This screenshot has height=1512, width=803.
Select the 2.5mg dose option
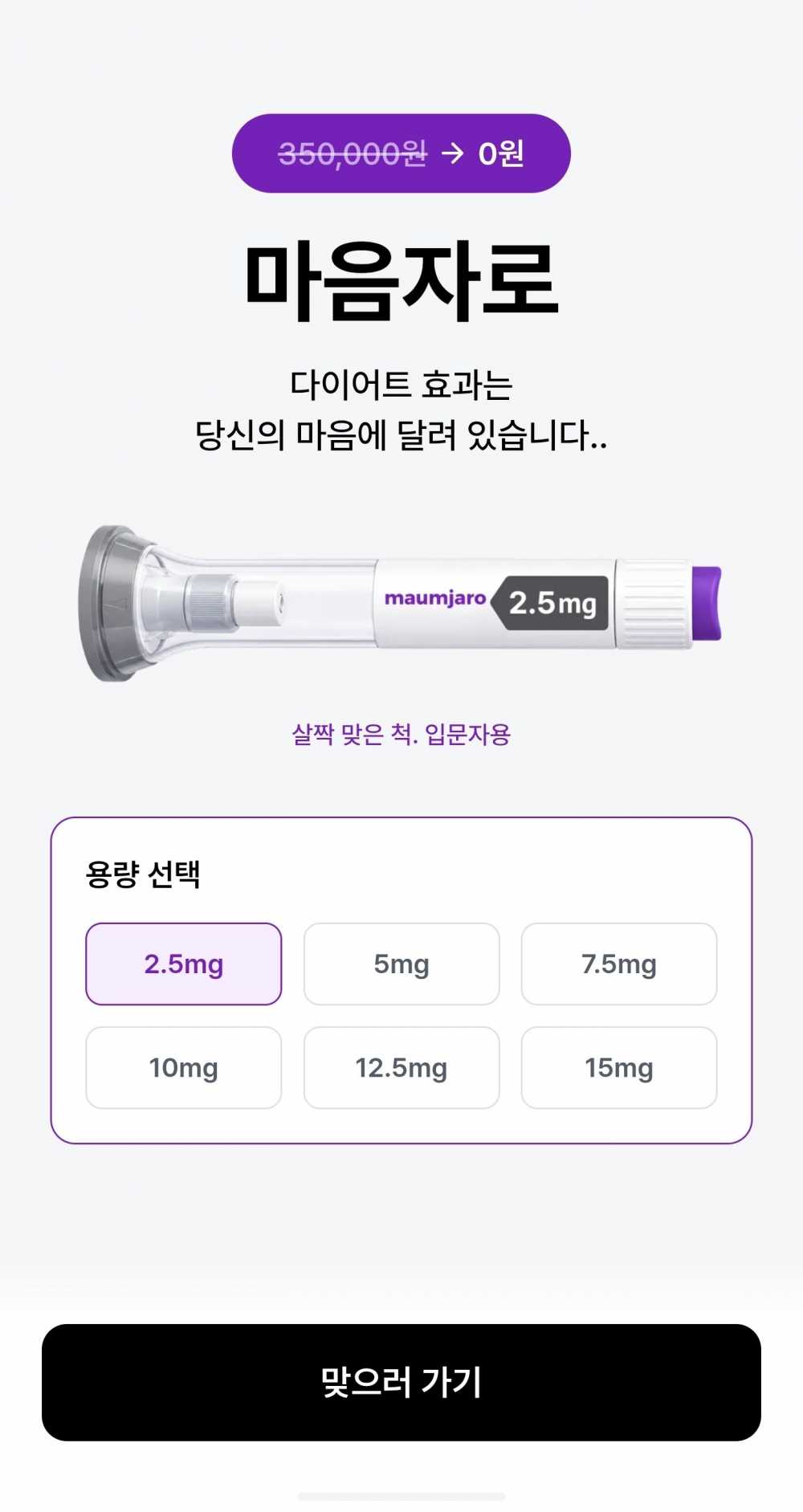(184, 964)
